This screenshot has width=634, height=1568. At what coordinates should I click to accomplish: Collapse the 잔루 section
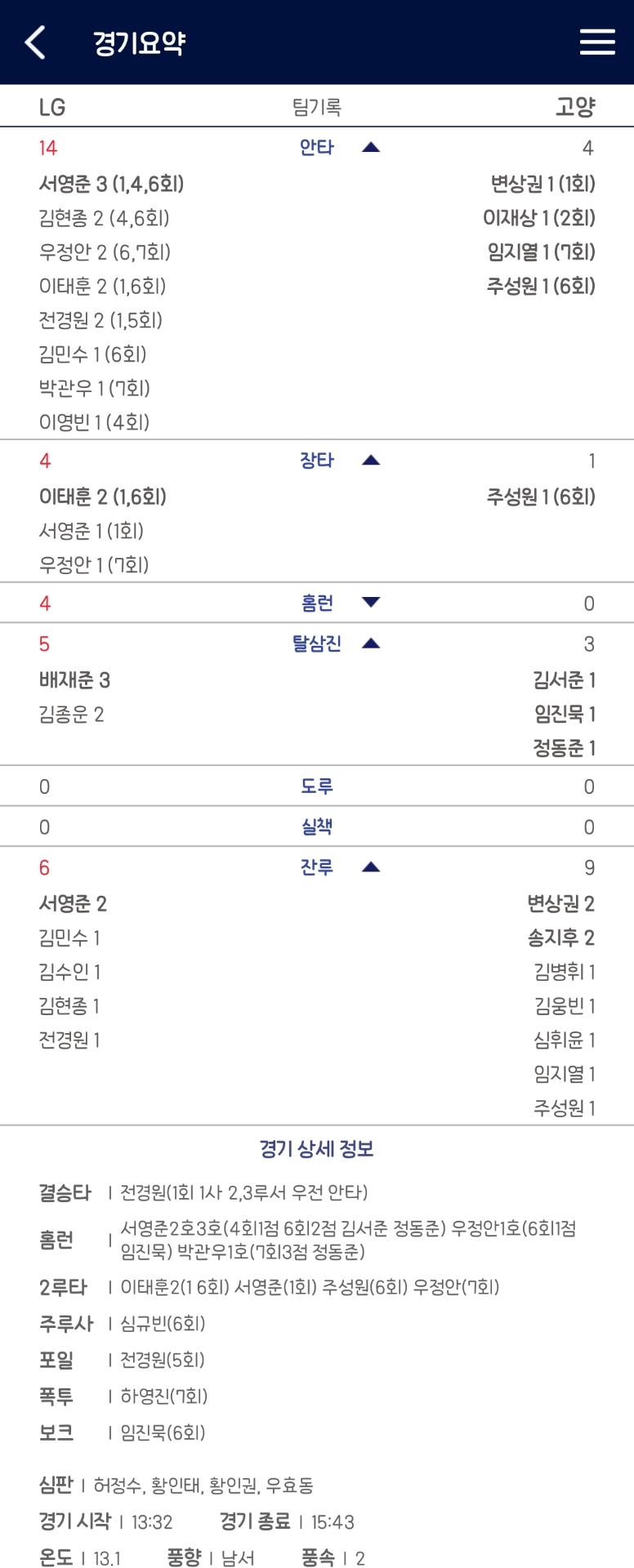pyautogui.click(x=371, y=867)
